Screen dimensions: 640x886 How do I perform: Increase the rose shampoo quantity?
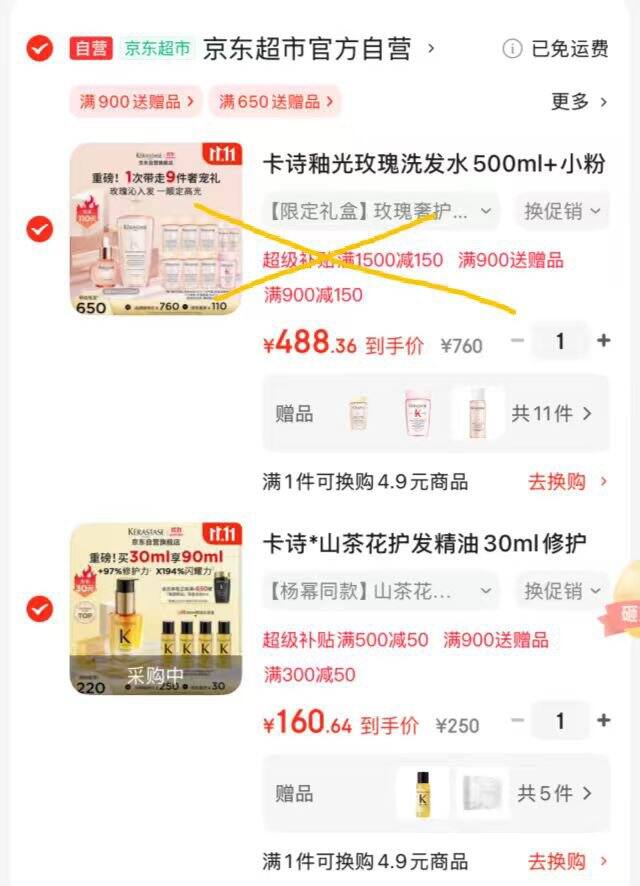(603, 341)
